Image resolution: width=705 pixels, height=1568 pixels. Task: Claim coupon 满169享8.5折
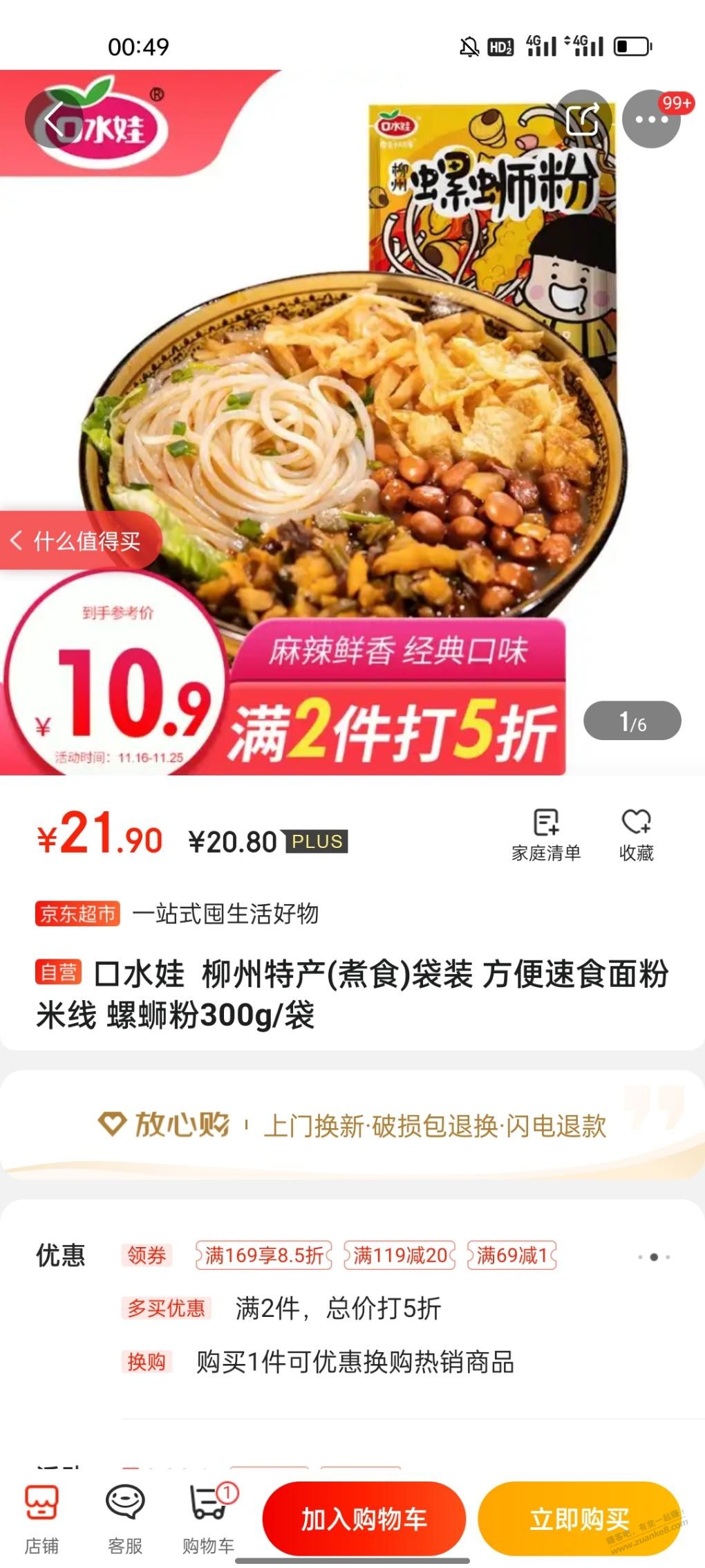coord(264,1255)
